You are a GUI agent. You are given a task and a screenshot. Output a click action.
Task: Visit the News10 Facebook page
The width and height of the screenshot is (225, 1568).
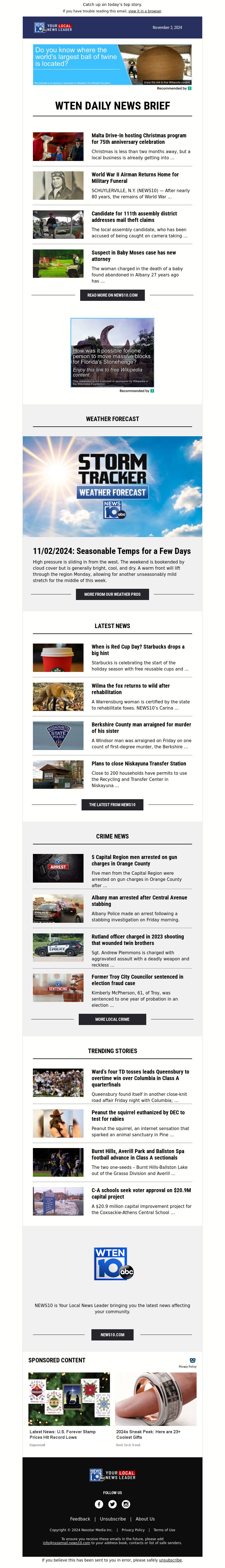point(99,1503)
